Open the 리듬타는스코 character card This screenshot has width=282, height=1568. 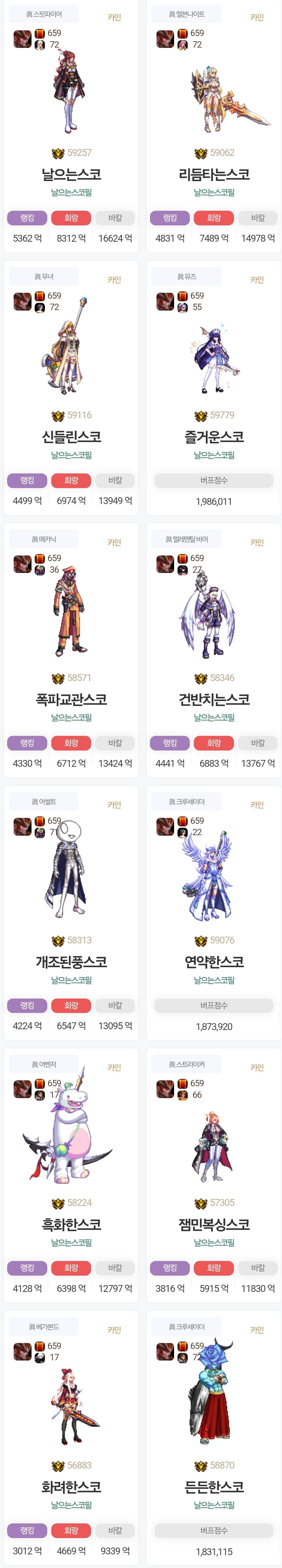(214, 175)
